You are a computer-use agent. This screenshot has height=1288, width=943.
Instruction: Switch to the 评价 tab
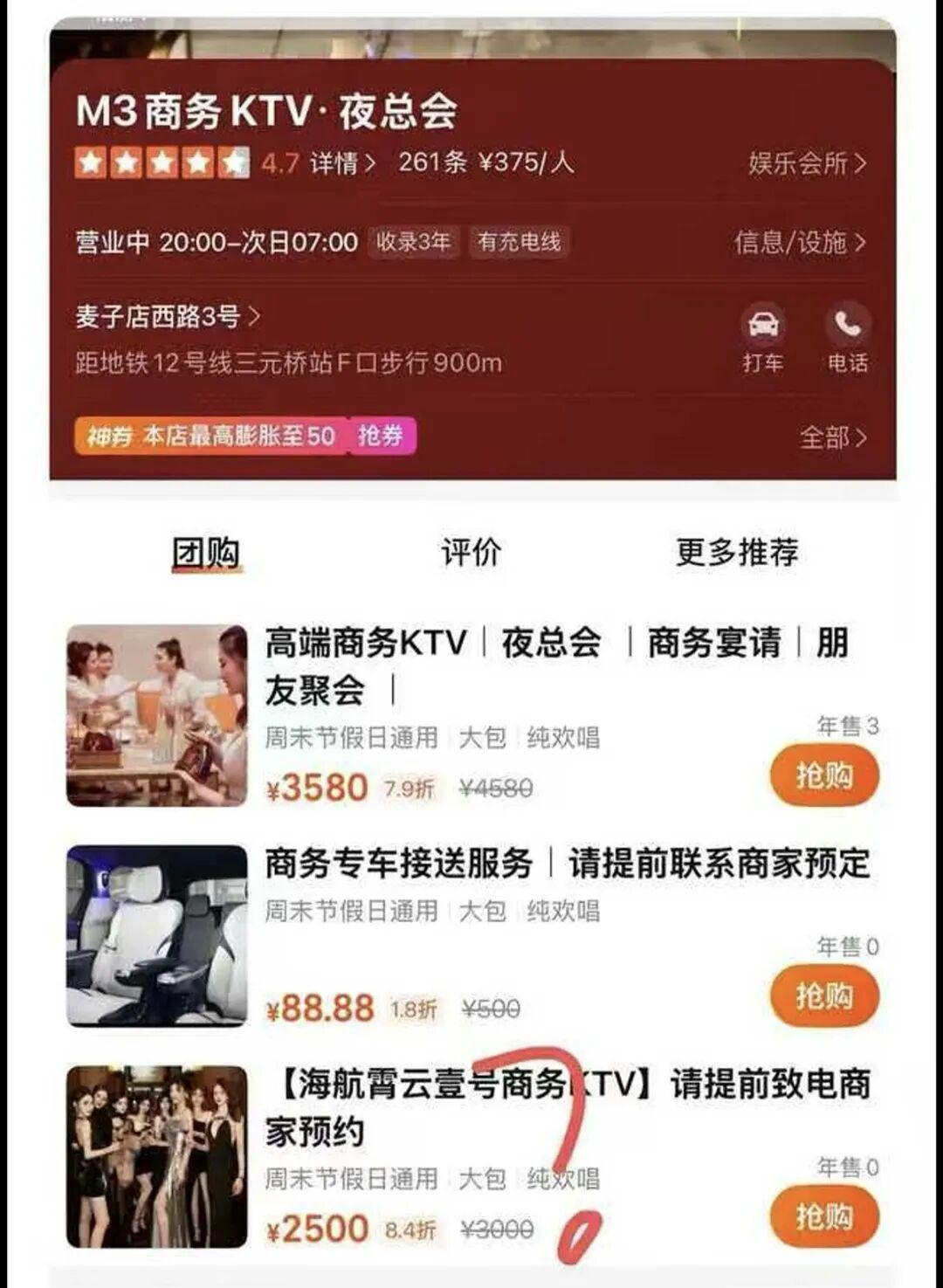click(471, 552)
